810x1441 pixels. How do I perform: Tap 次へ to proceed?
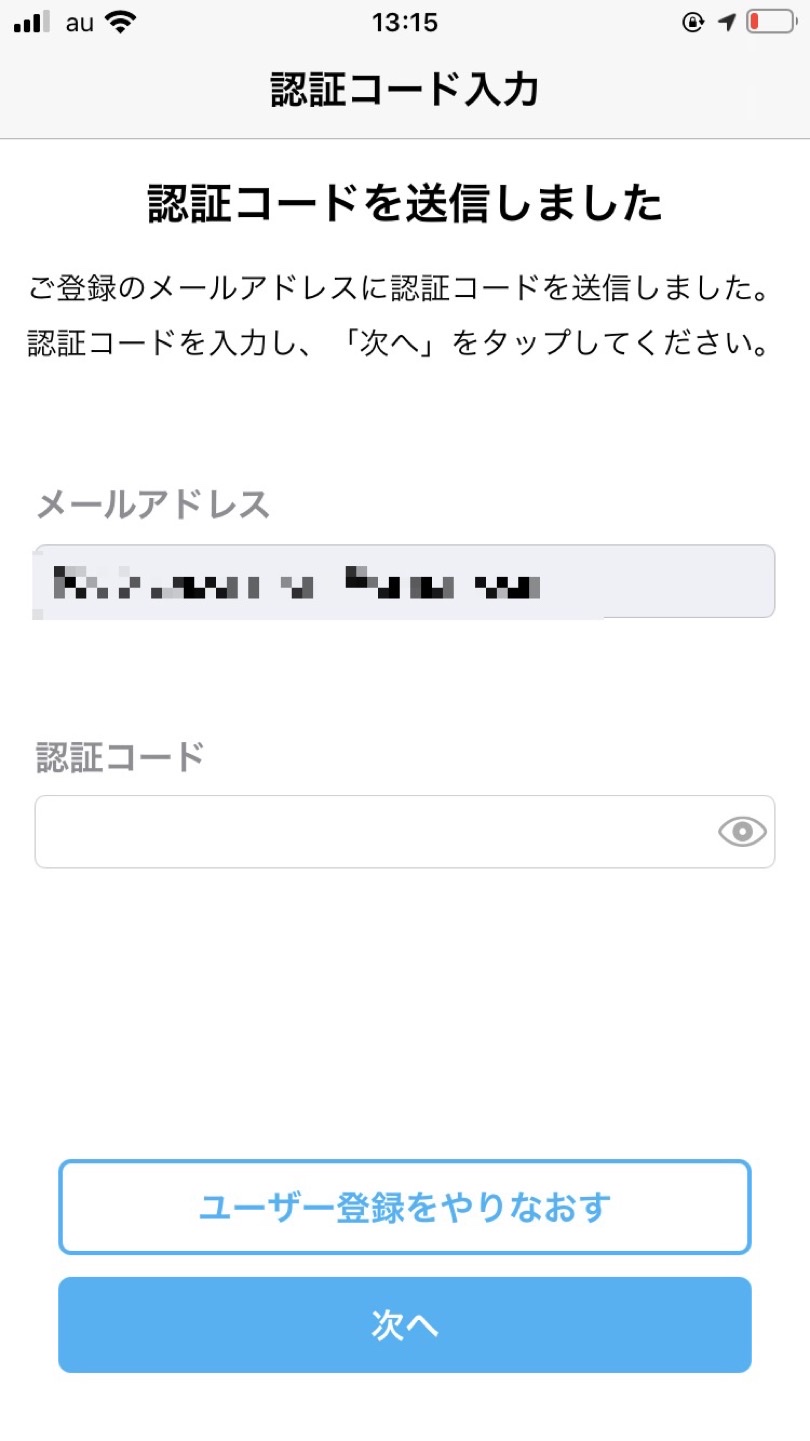(404, 1325)
